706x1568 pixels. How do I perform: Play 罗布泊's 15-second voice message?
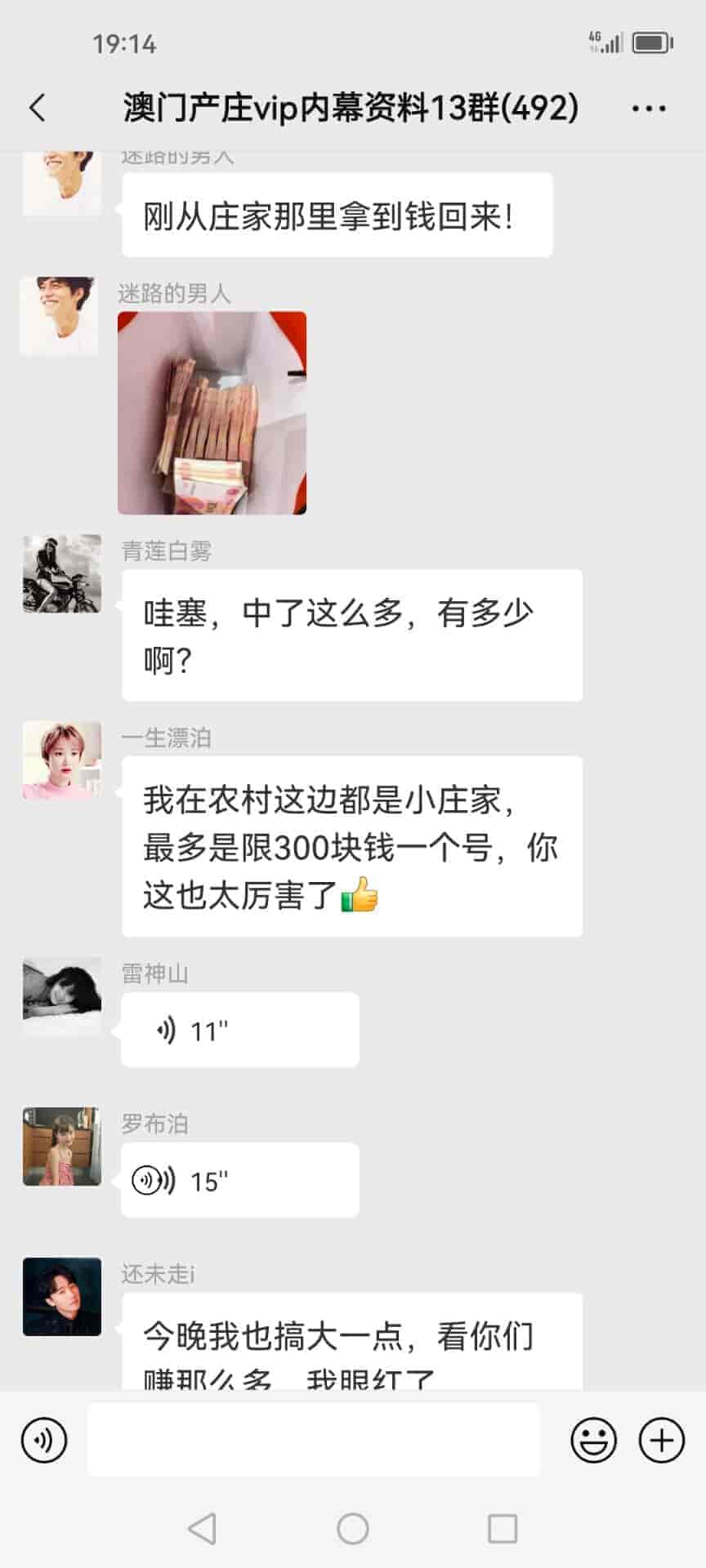click(x=239, y=1180)
